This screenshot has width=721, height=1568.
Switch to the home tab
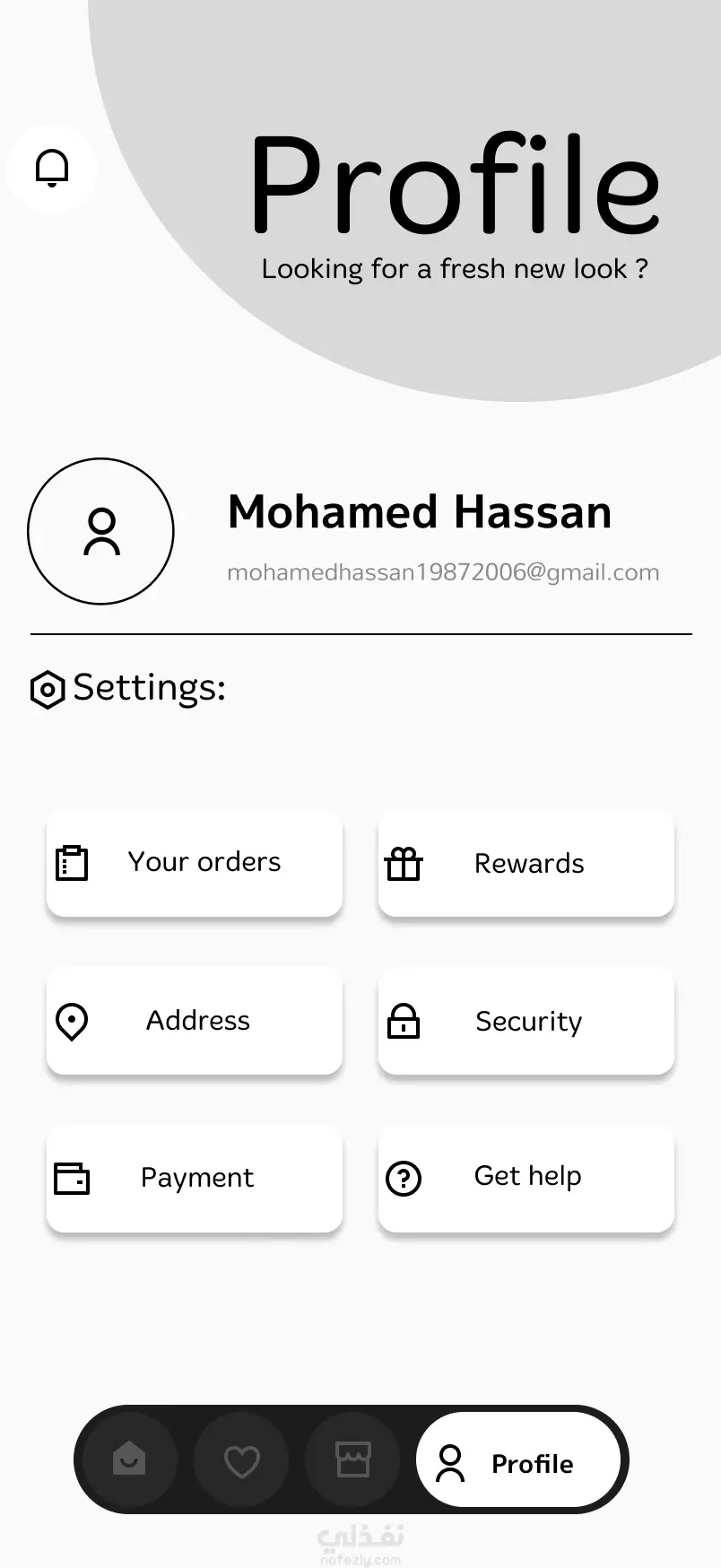point(130,1459)
